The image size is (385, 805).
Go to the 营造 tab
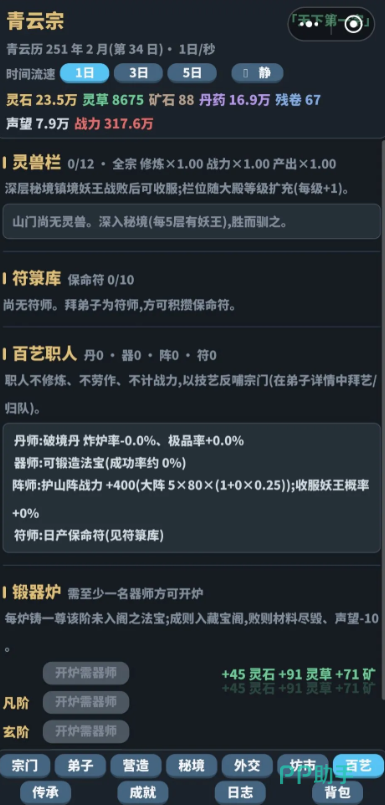(136, 766)
